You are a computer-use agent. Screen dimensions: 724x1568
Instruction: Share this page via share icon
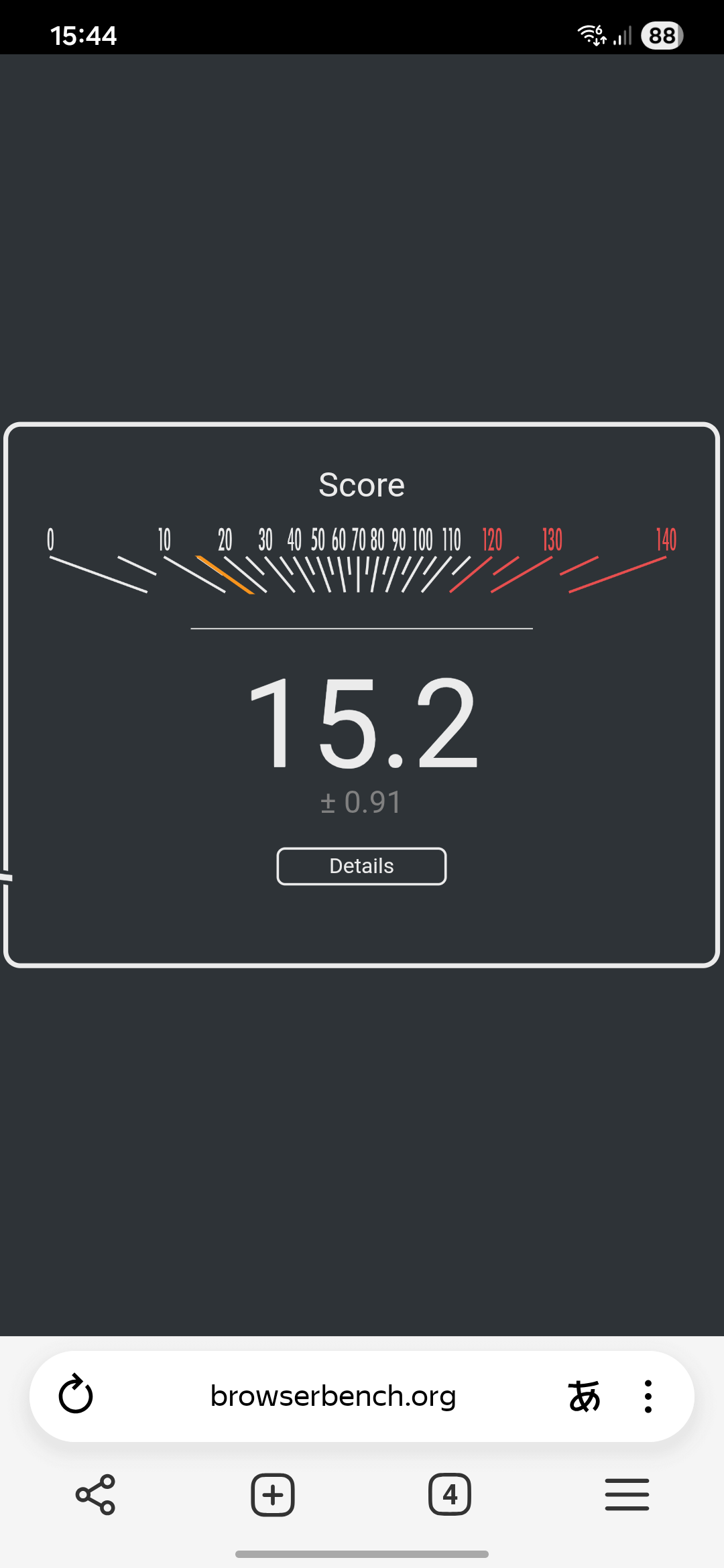[x=96, y=1494]
